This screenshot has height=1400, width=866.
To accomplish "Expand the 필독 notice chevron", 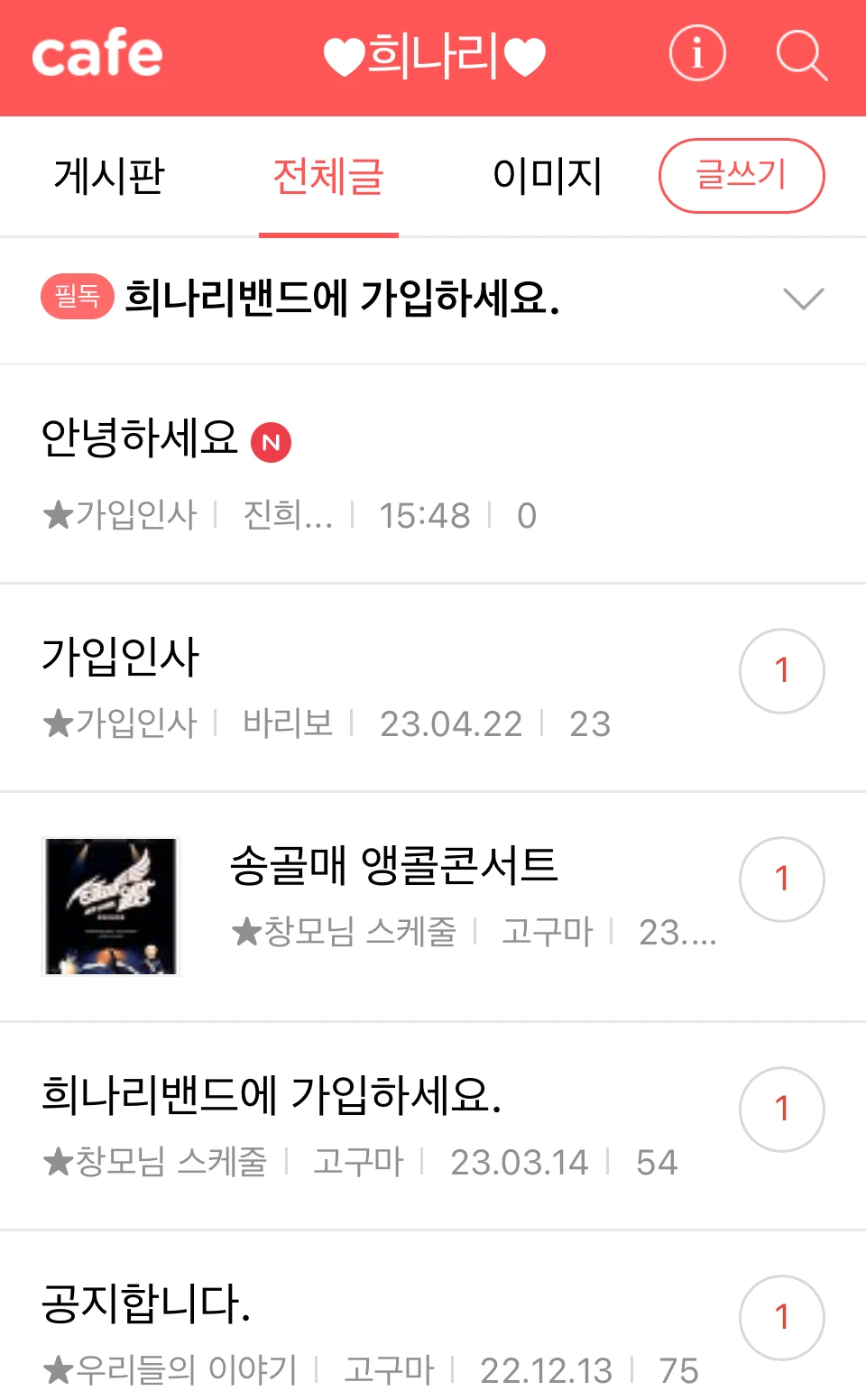I will click(x=803, y=299).
